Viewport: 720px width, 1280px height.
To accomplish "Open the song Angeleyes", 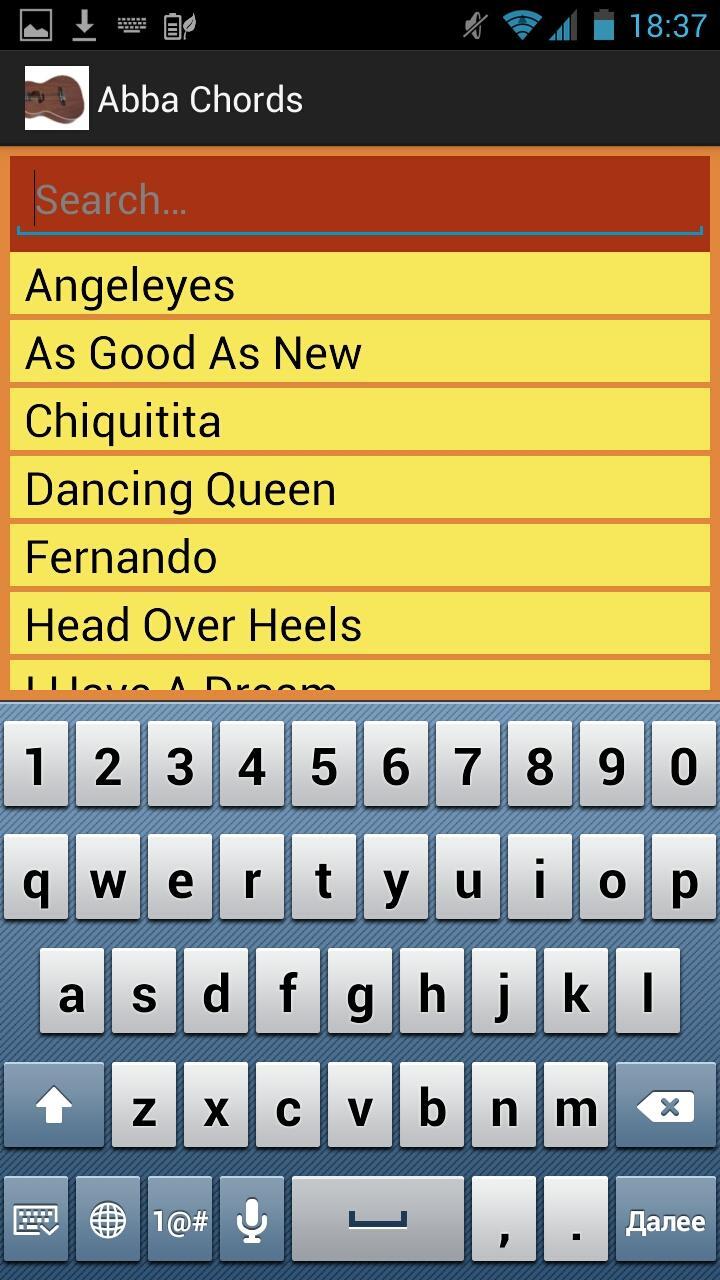I will (x=360, y=285).
